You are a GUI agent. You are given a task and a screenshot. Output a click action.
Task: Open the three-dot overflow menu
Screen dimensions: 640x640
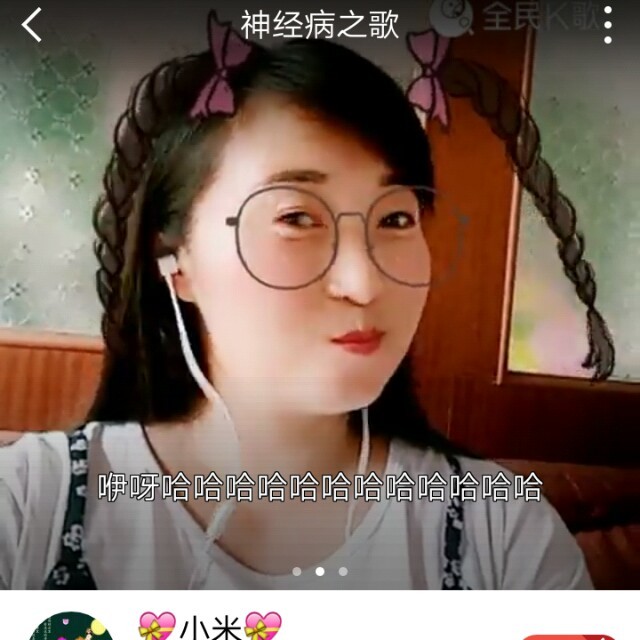(607, 24)
